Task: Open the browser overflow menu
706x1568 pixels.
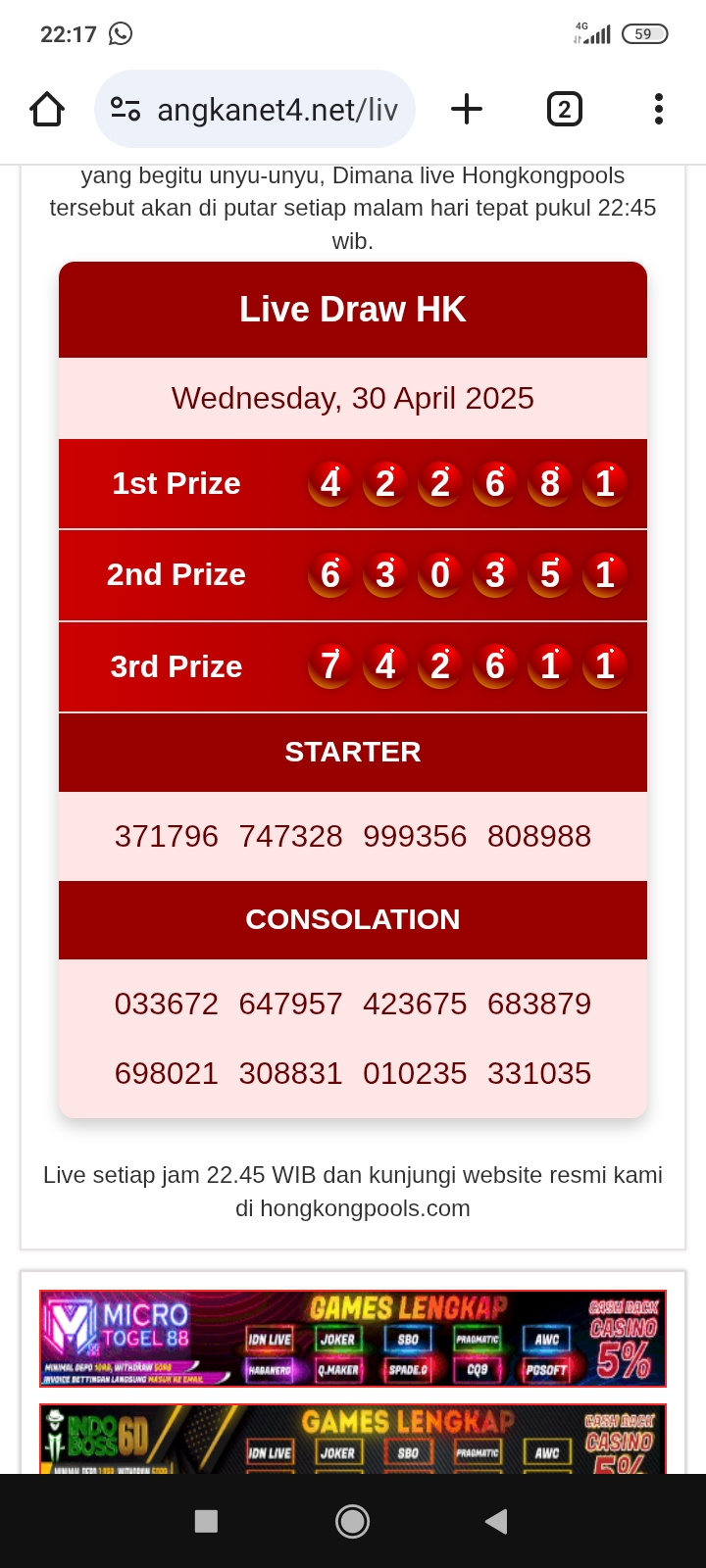Action: (659, 109)
